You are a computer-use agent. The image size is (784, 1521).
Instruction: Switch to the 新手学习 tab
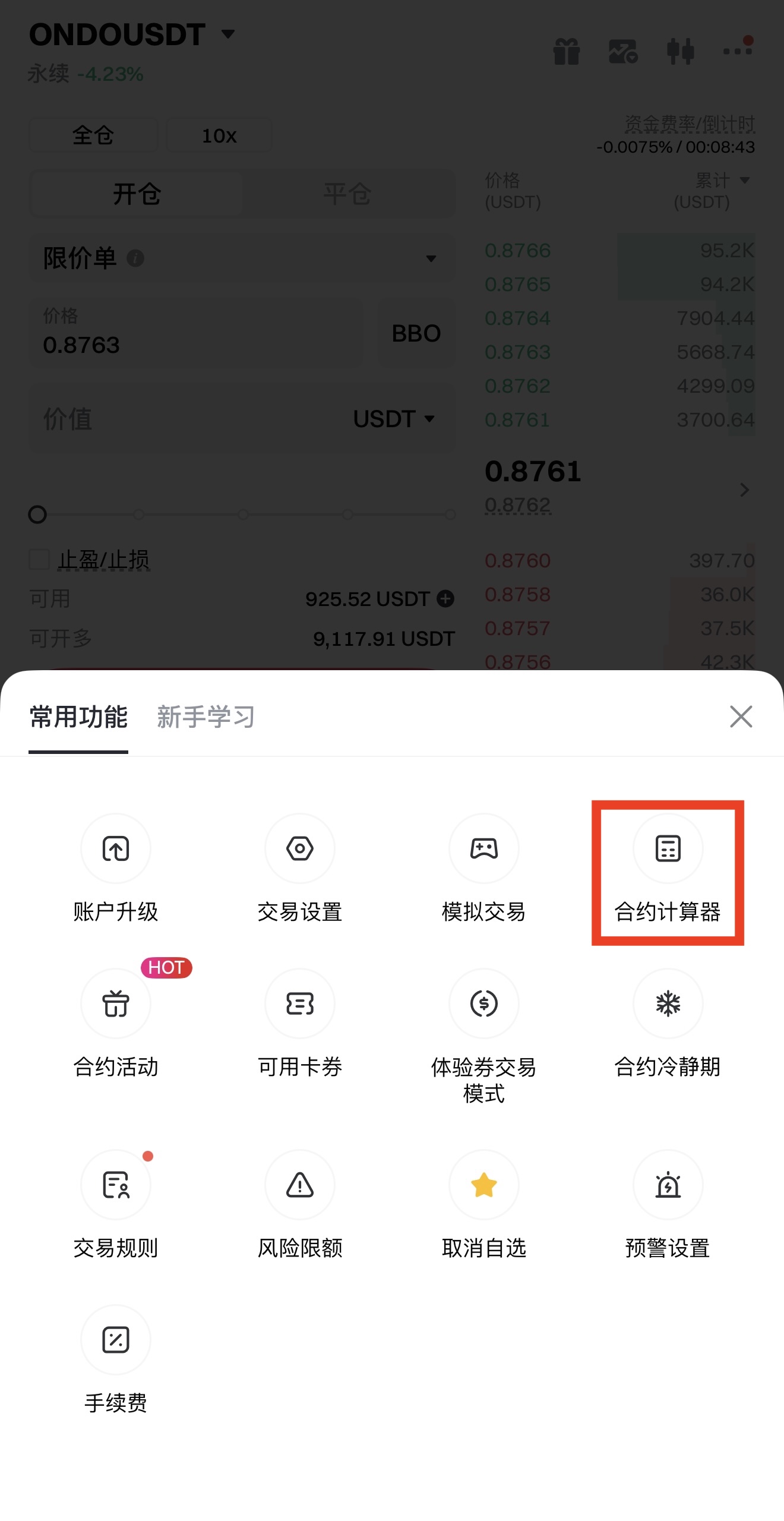[206, 717]
